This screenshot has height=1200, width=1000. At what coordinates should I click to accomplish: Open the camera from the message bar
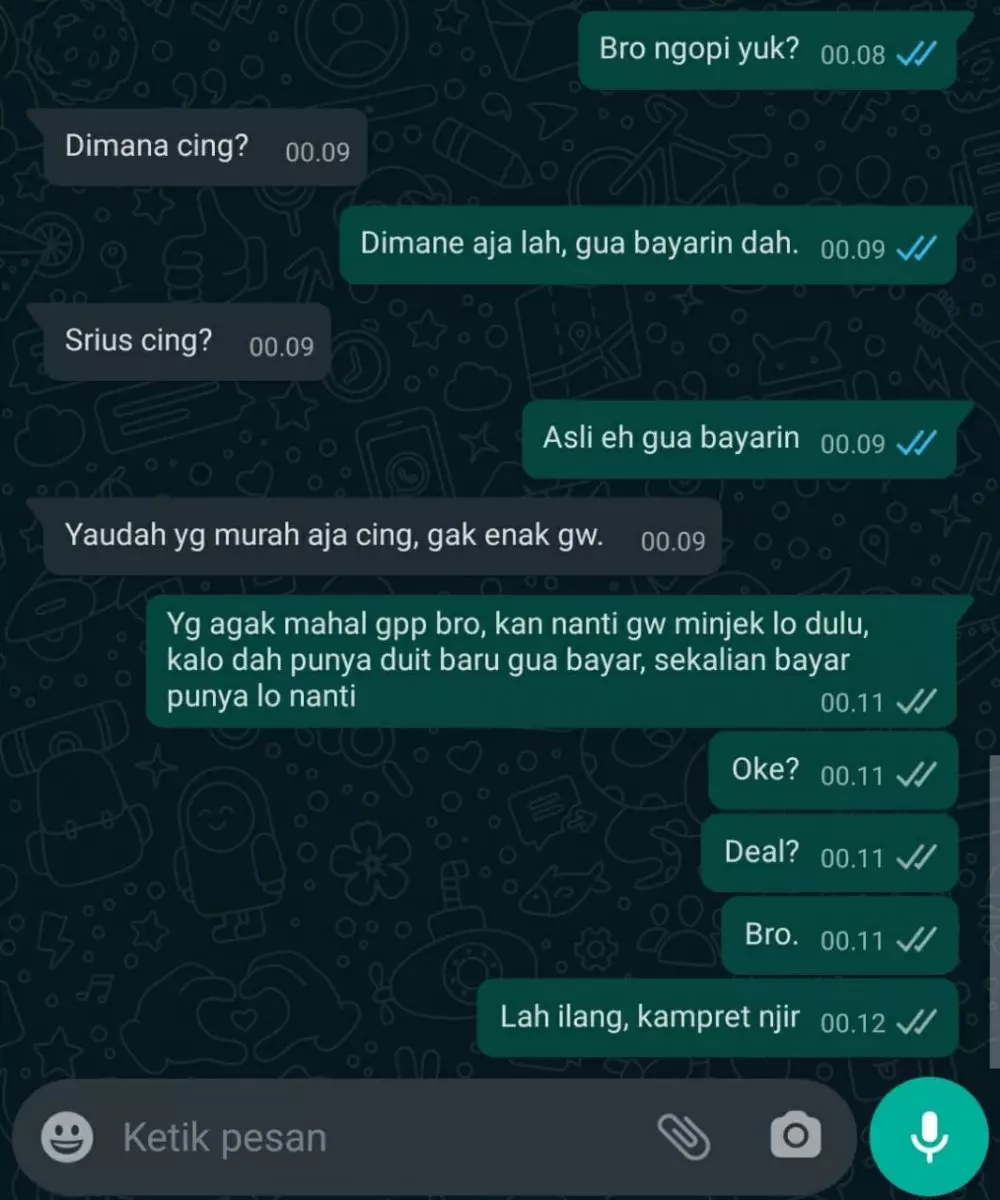pos(795,1136)
